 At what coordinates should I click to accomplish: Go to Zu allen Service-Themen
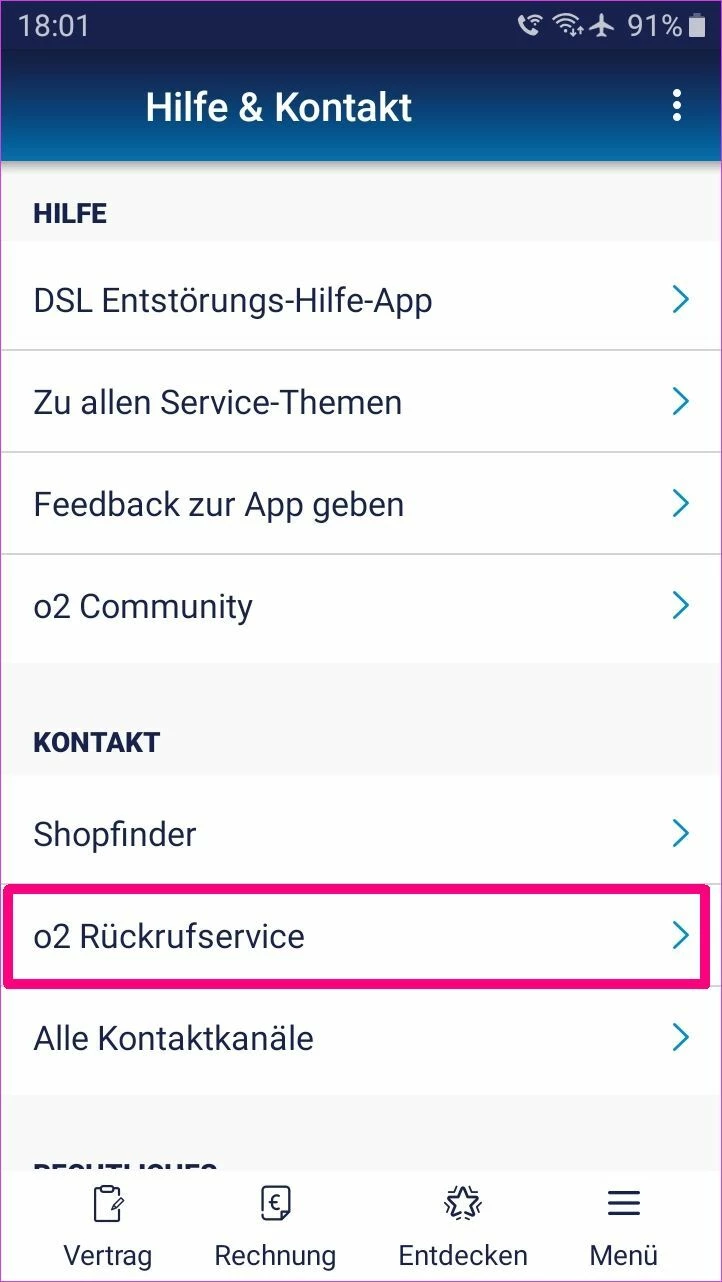coord(360,402)
